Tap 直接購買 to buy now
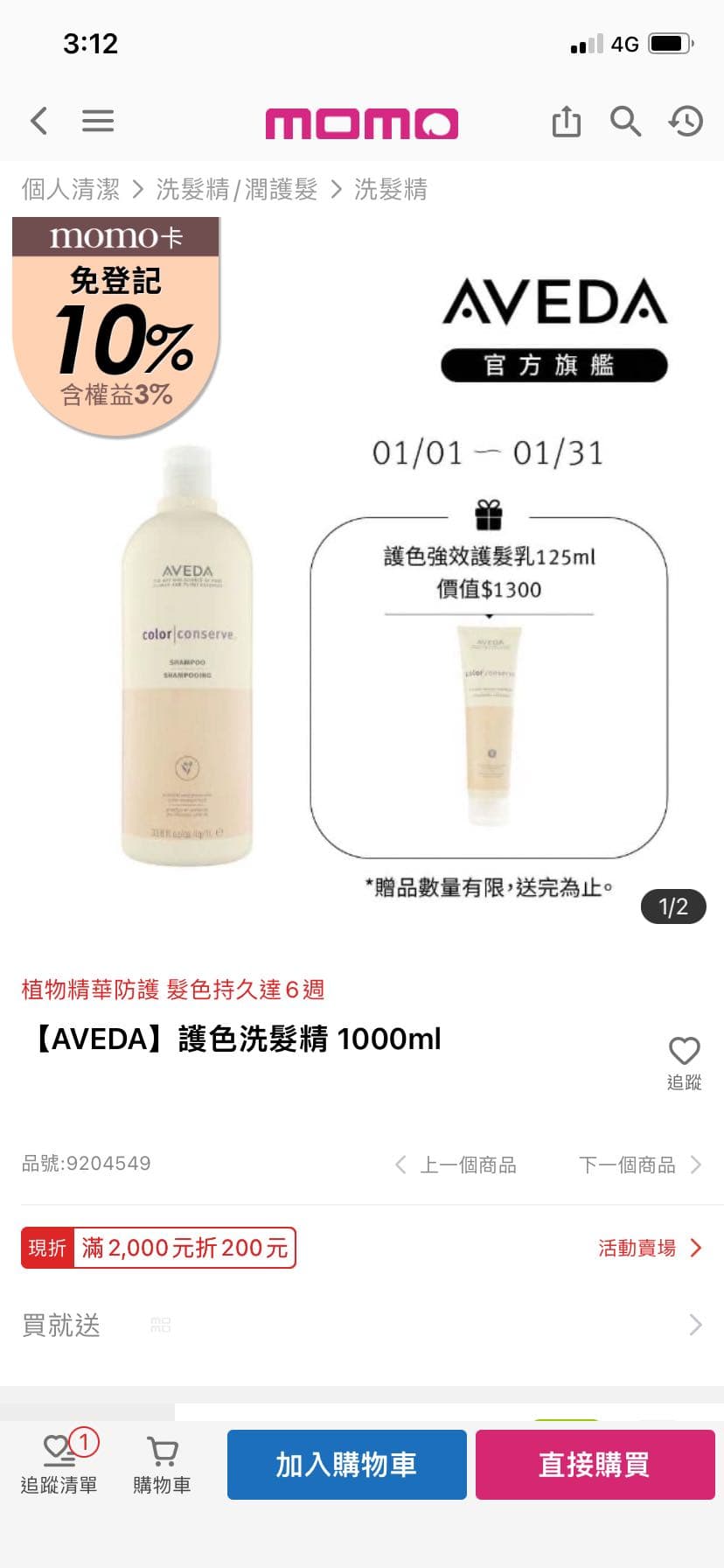Viewport: 724px width, 1568px height. point(595,1464)
